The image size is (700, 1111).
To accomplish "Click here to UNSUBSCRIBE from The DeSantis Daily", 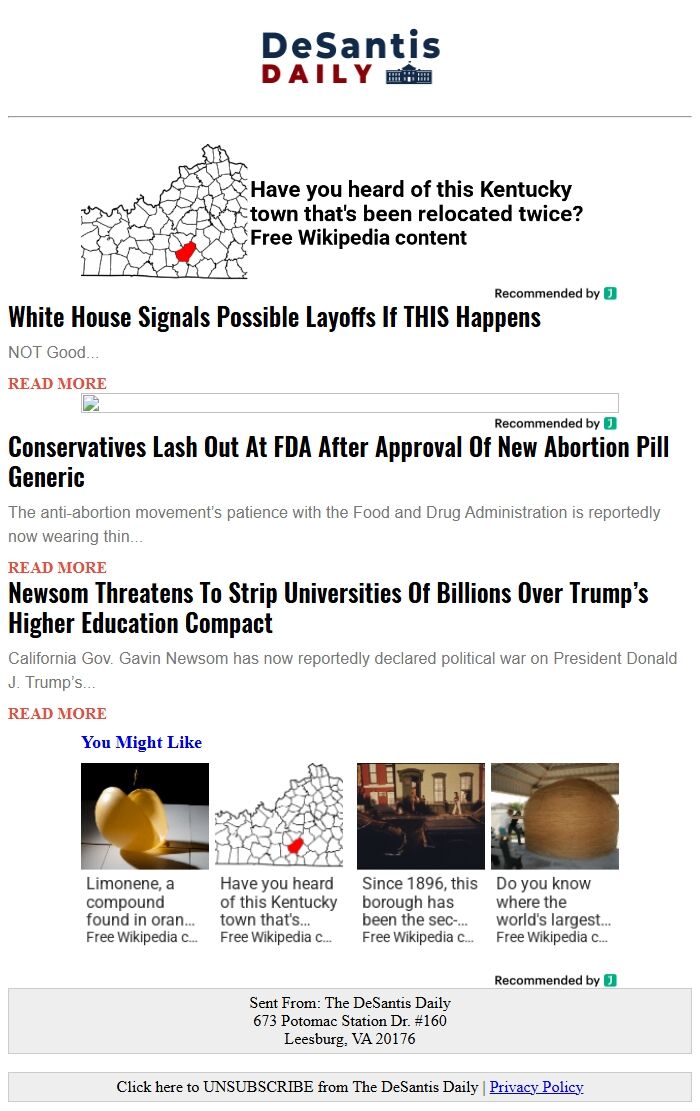I will point(297,1087).
